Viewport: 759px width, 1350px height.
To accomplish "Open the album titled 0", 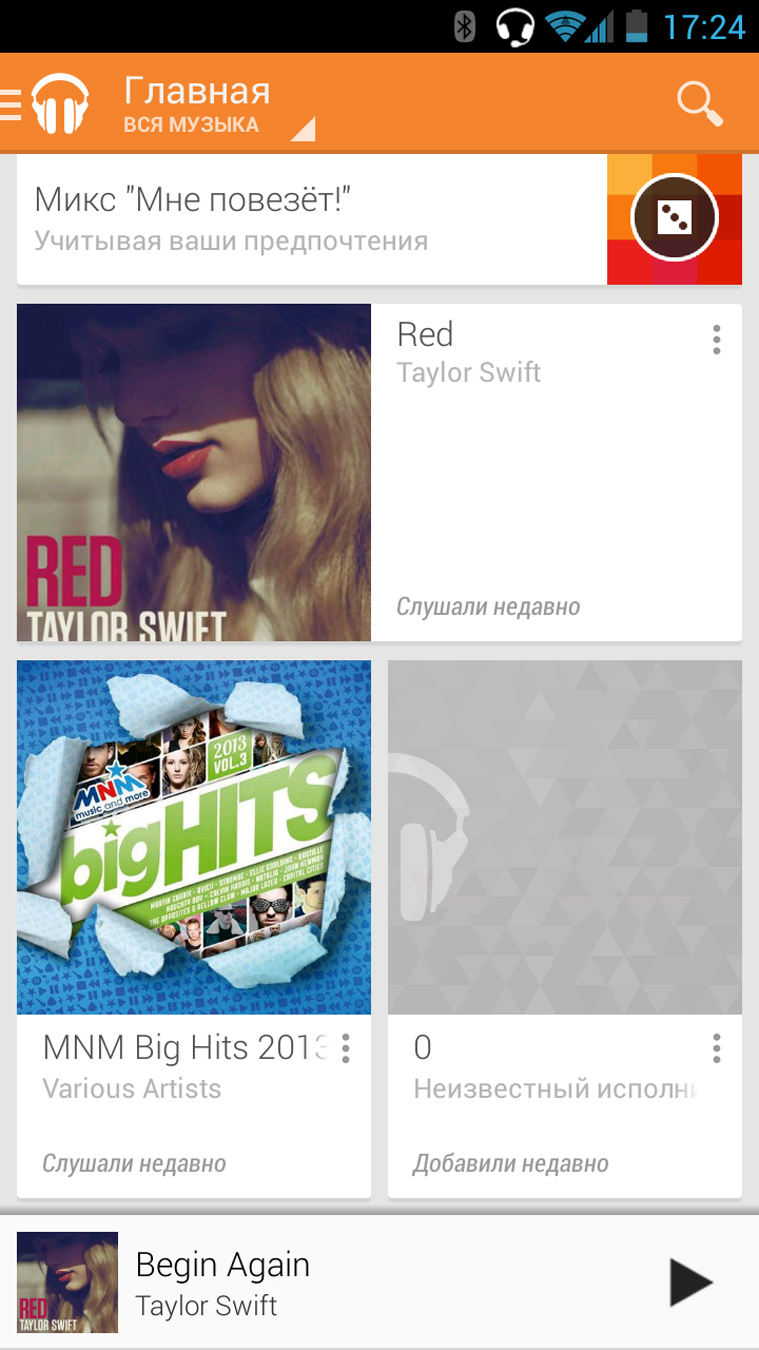I will point(564,837).
